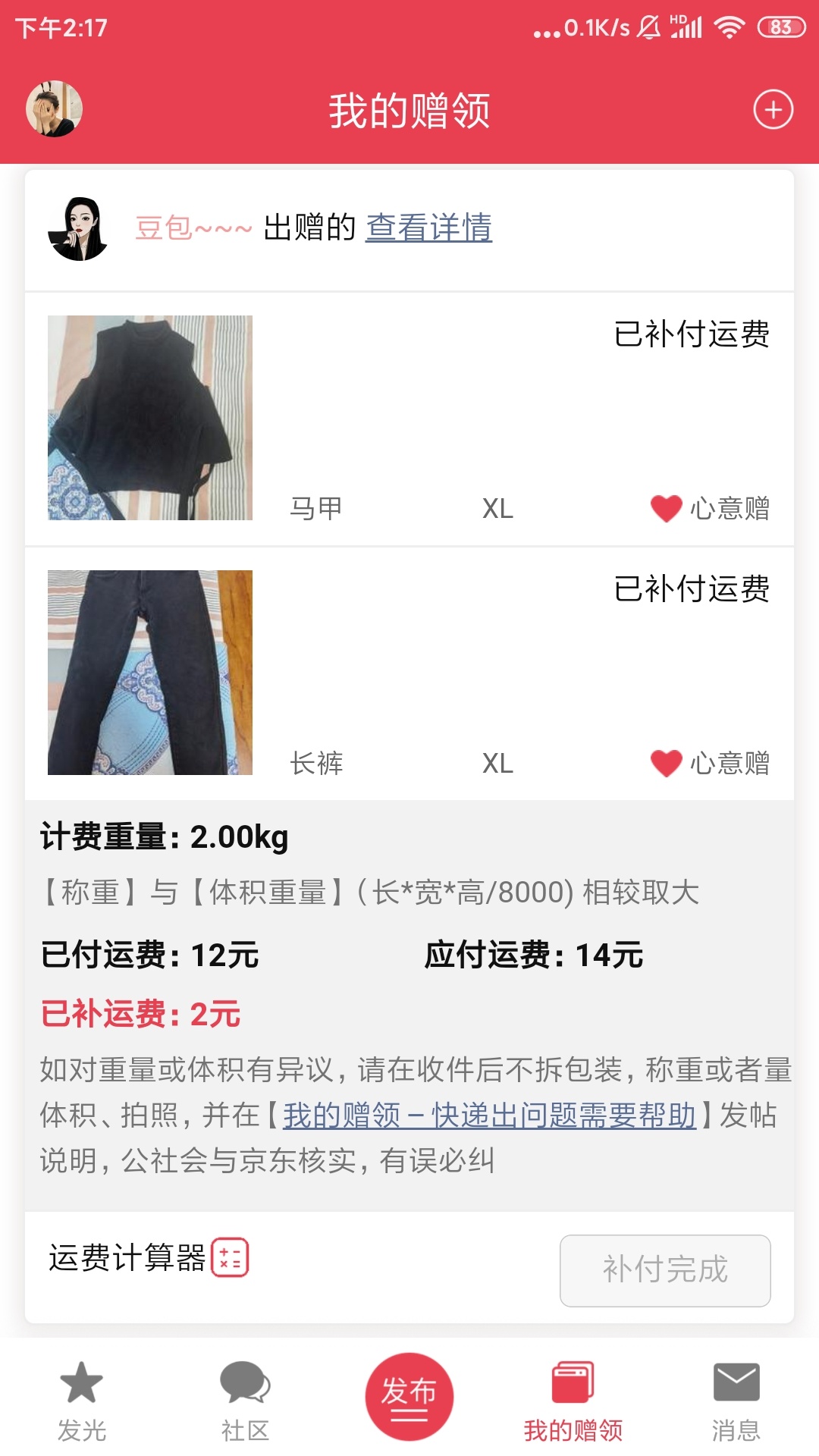Tap the 补付完成 button

pos(665,1270)
